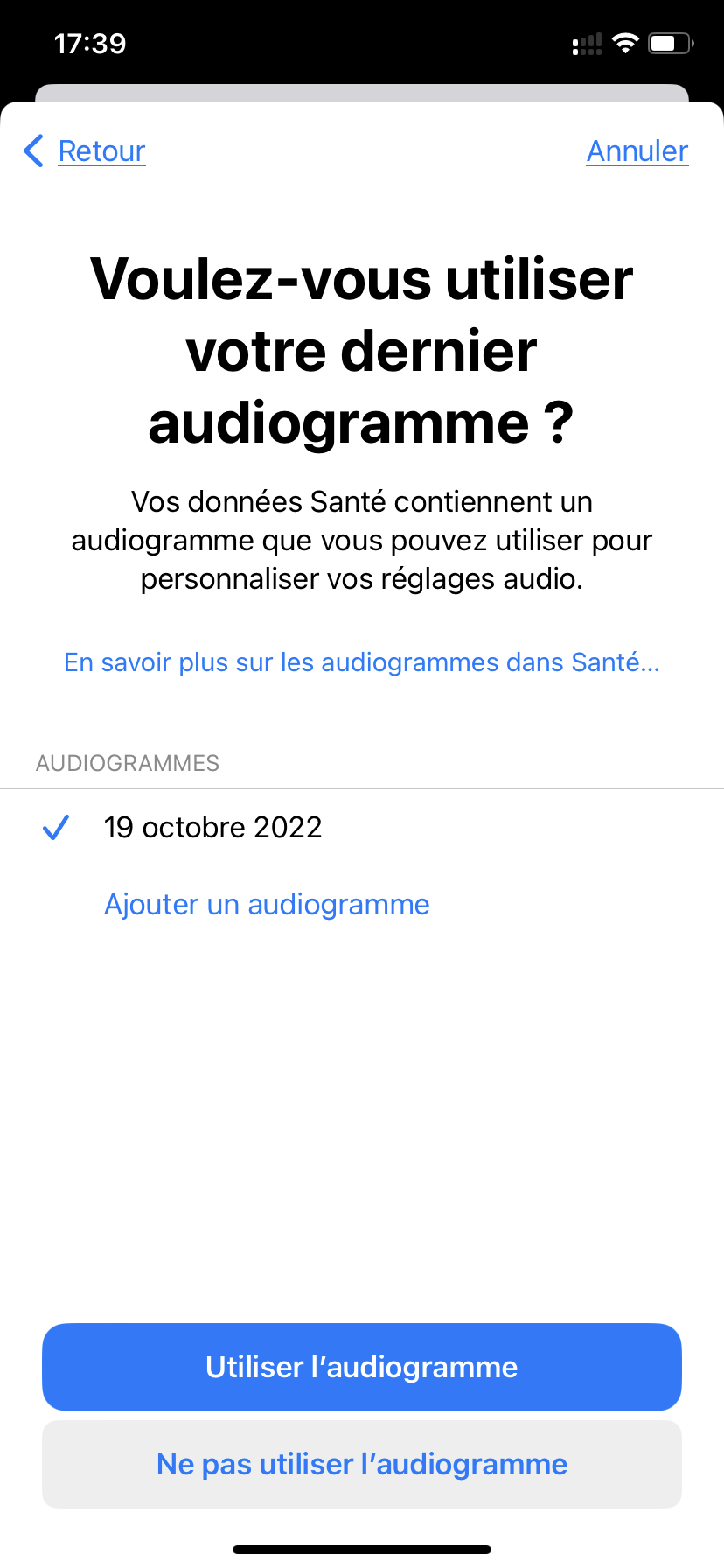724x1568 pixels.
Task: Go back with the Retour button
Action: click(x=85, y=150)
